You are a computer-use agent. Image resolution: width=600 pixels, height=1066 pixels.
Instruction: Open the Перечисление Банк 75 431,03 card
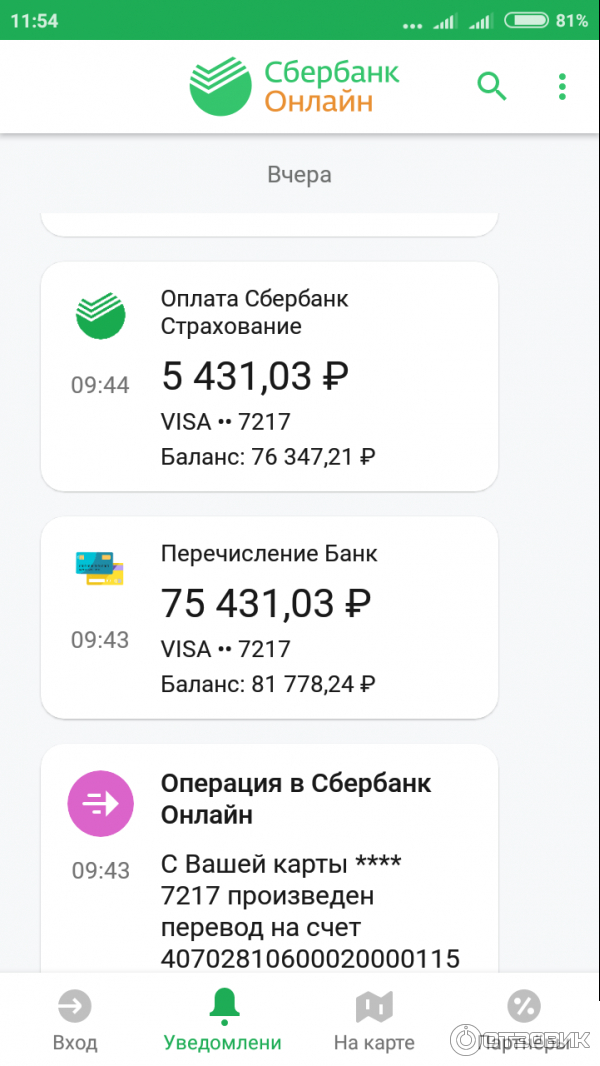pos(269,617)
